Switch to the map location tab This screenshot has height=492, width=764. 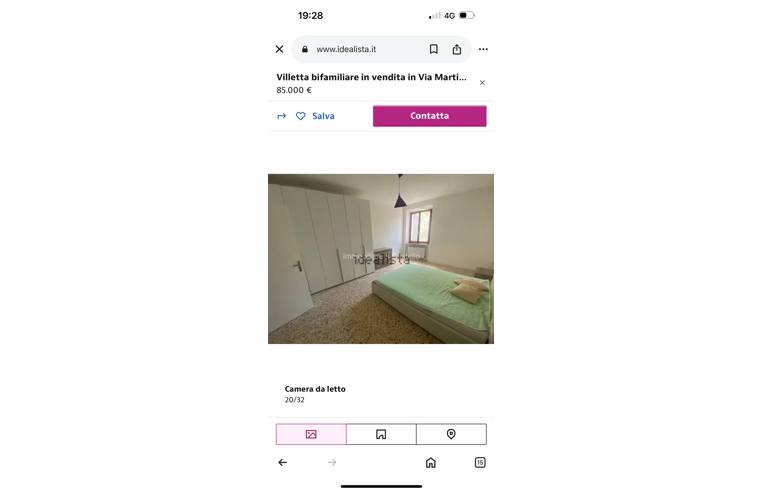click(451, 434)
